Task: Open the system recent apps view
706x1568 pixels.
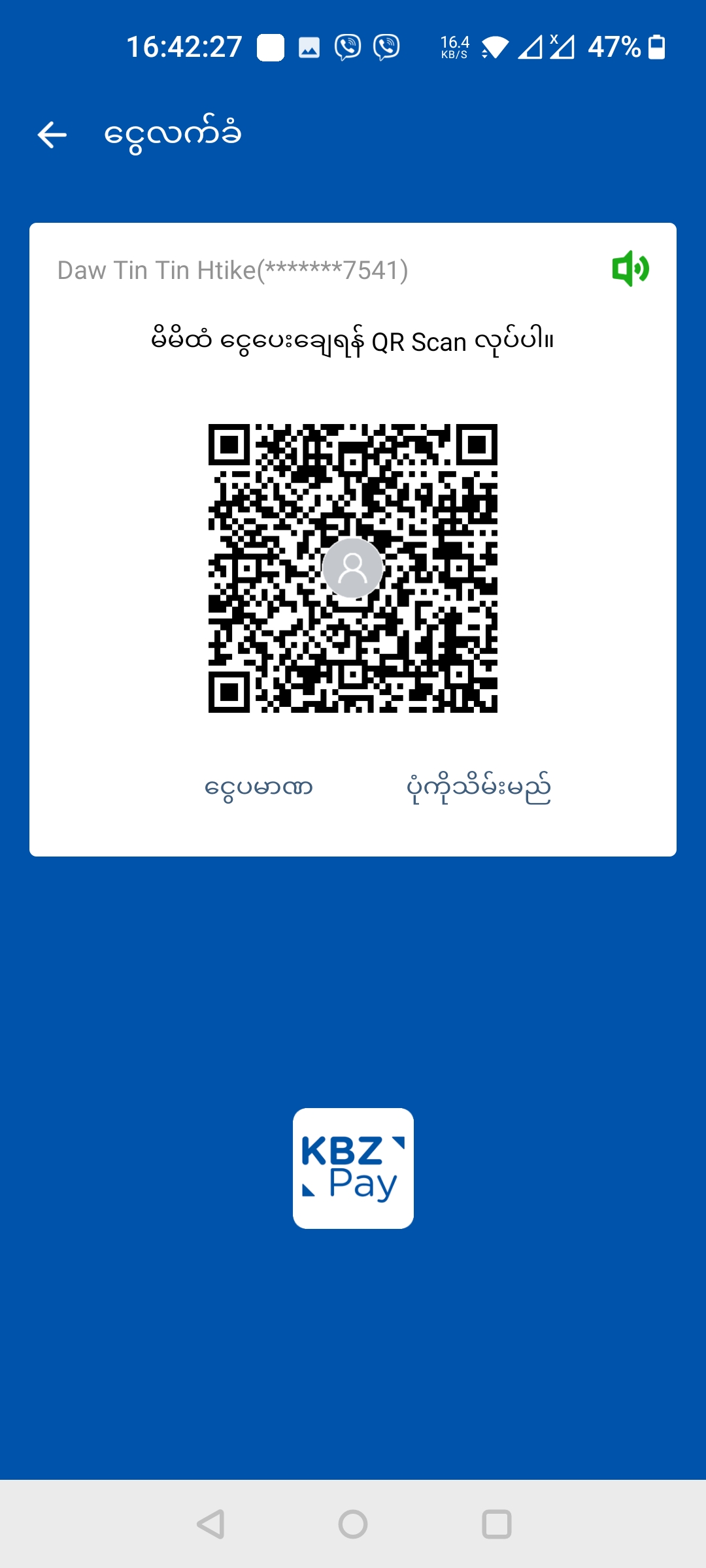Action: tap(496, 1524)
